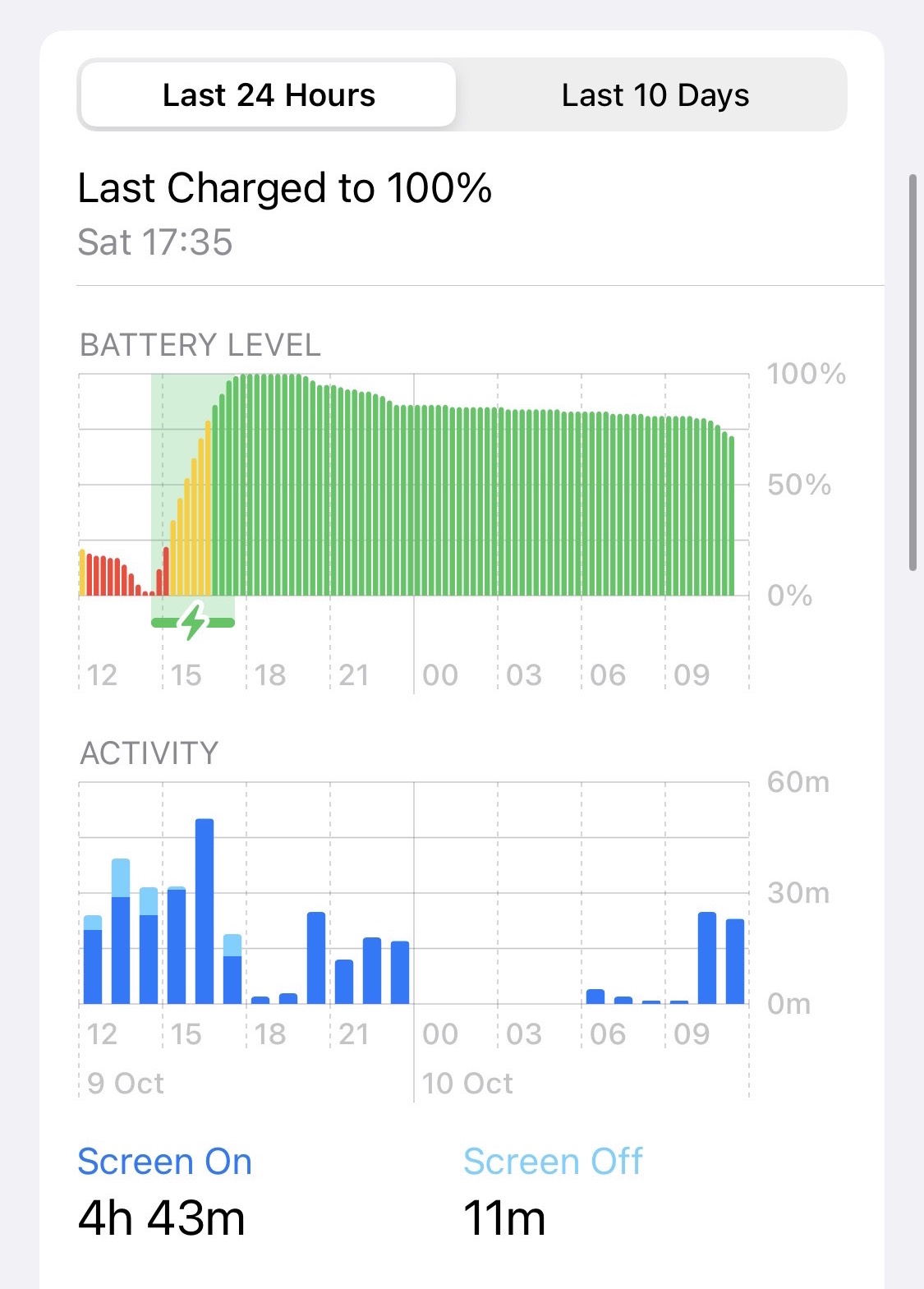
Task: Select the Last 24 Hours segment
Action: tap(269, 95)
